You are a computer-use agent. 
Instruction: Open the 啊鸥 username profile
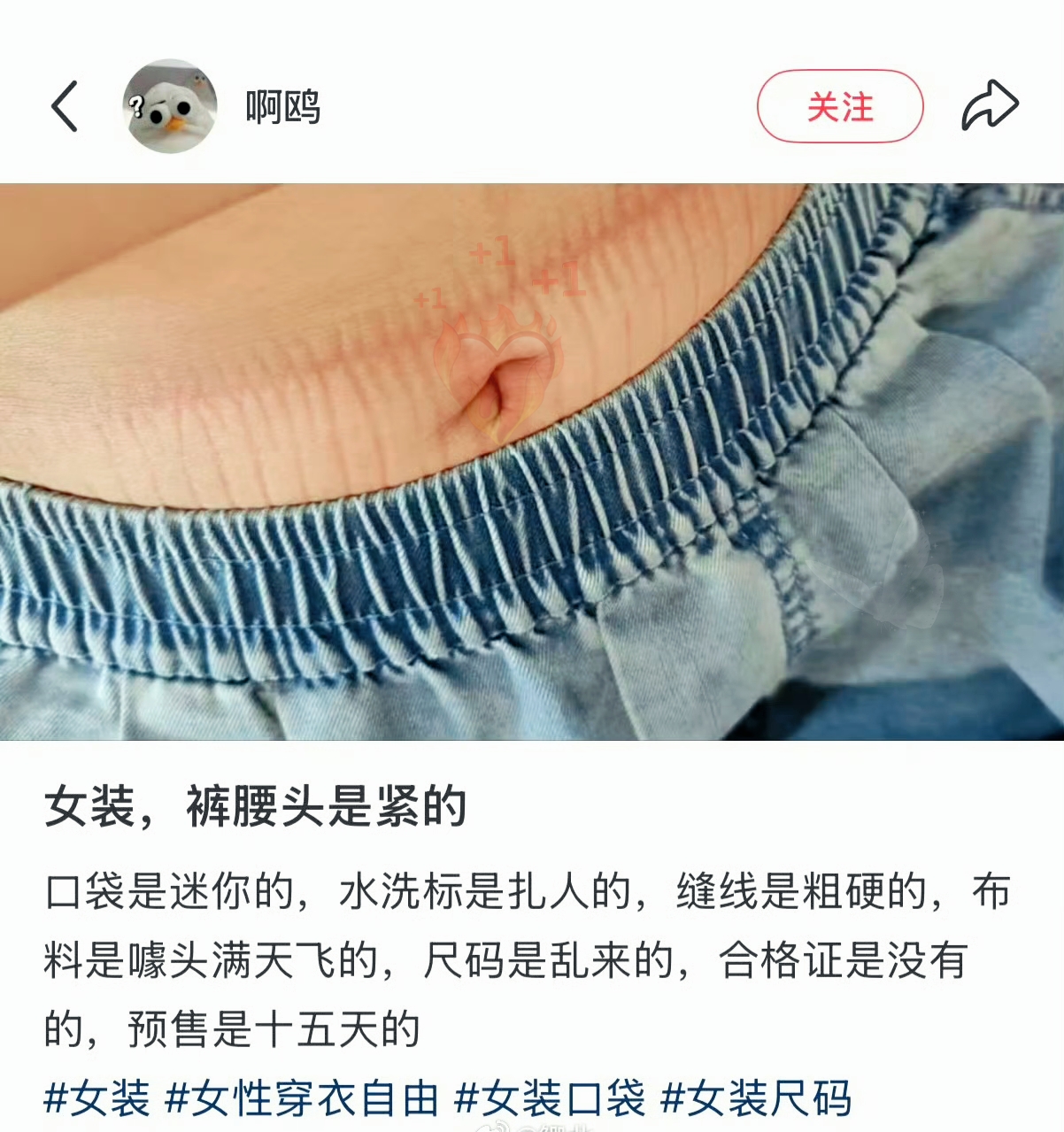(x=282, y=107)
